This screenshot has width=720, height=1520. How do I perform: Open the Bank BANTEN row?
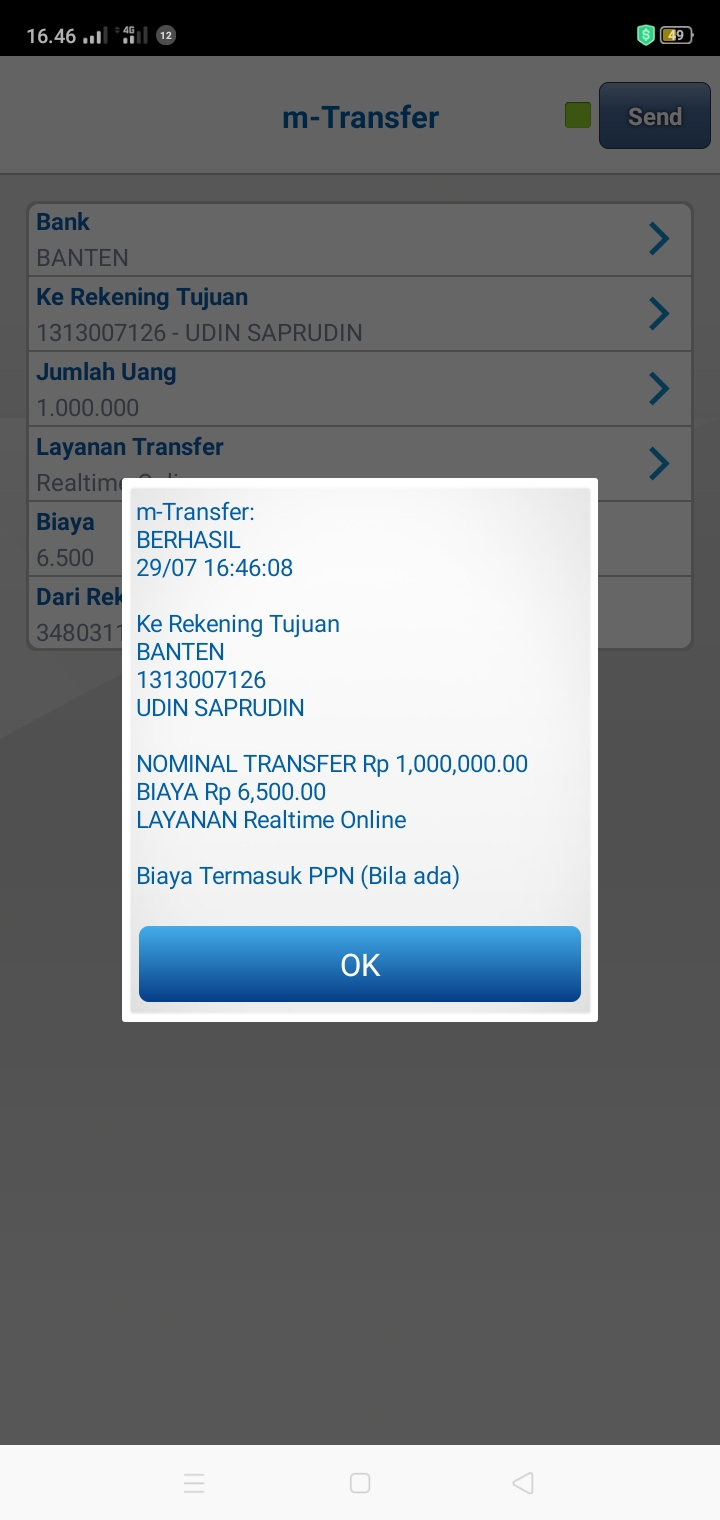tap(359, 240)
